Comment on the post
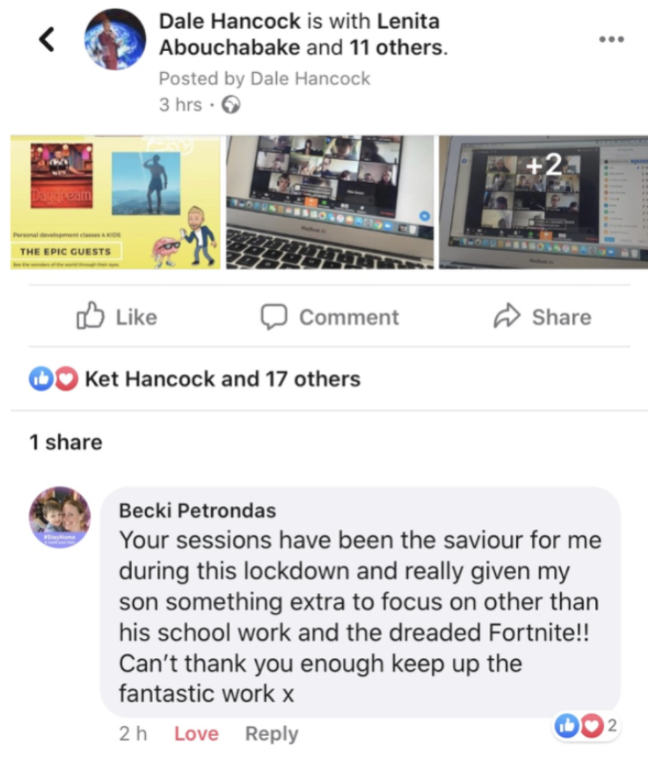Screen dimensions: 654x766 (329, 317)
